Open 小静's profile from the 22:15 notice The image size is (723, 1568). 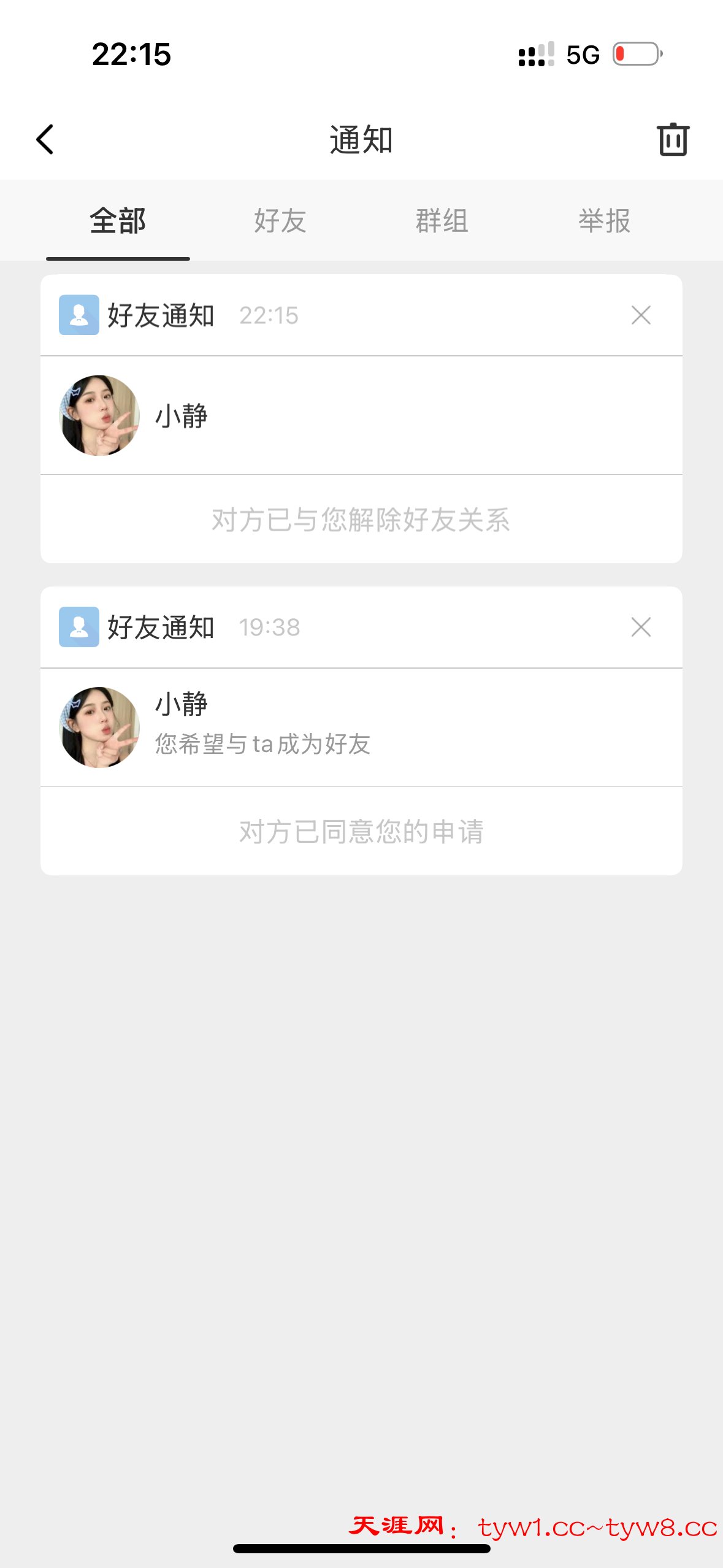(100, 415)
